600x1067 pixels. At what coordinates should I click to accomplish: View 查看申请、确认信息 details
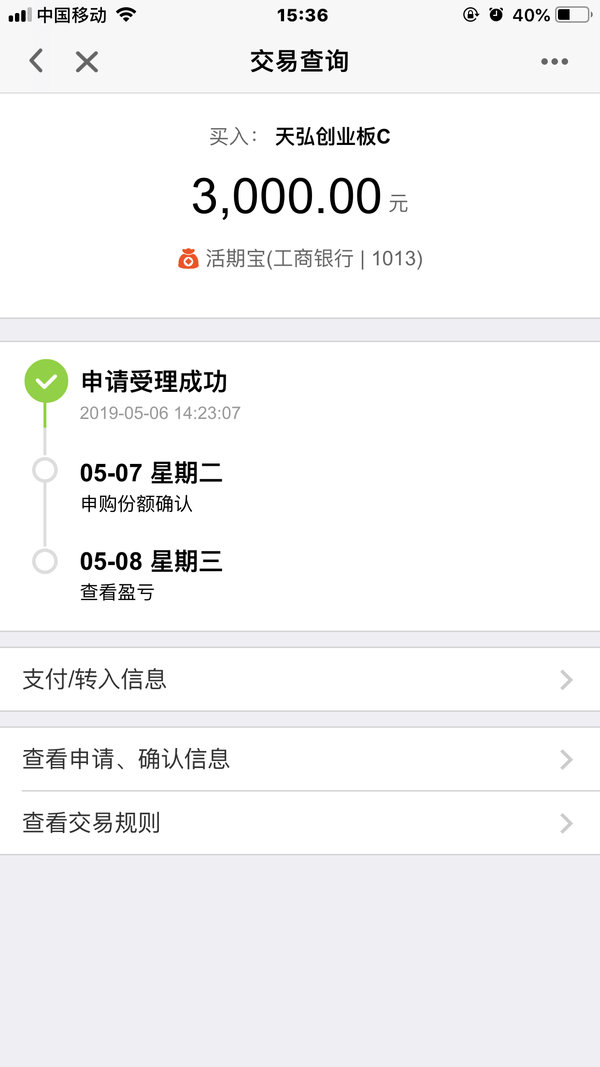pyautogui.click(x=300, y=759)
